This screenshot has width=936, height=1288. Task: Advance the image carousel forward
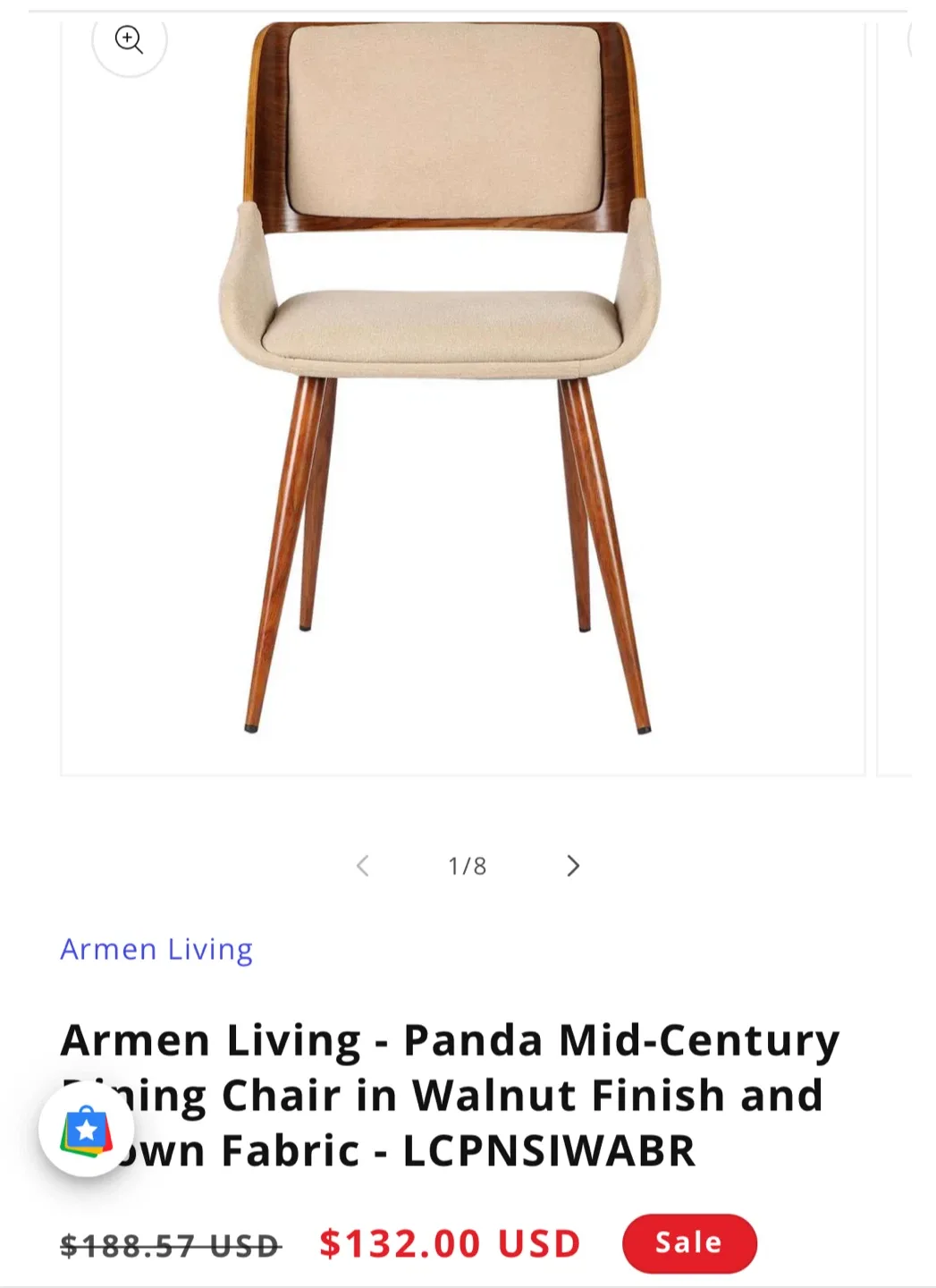572,865
